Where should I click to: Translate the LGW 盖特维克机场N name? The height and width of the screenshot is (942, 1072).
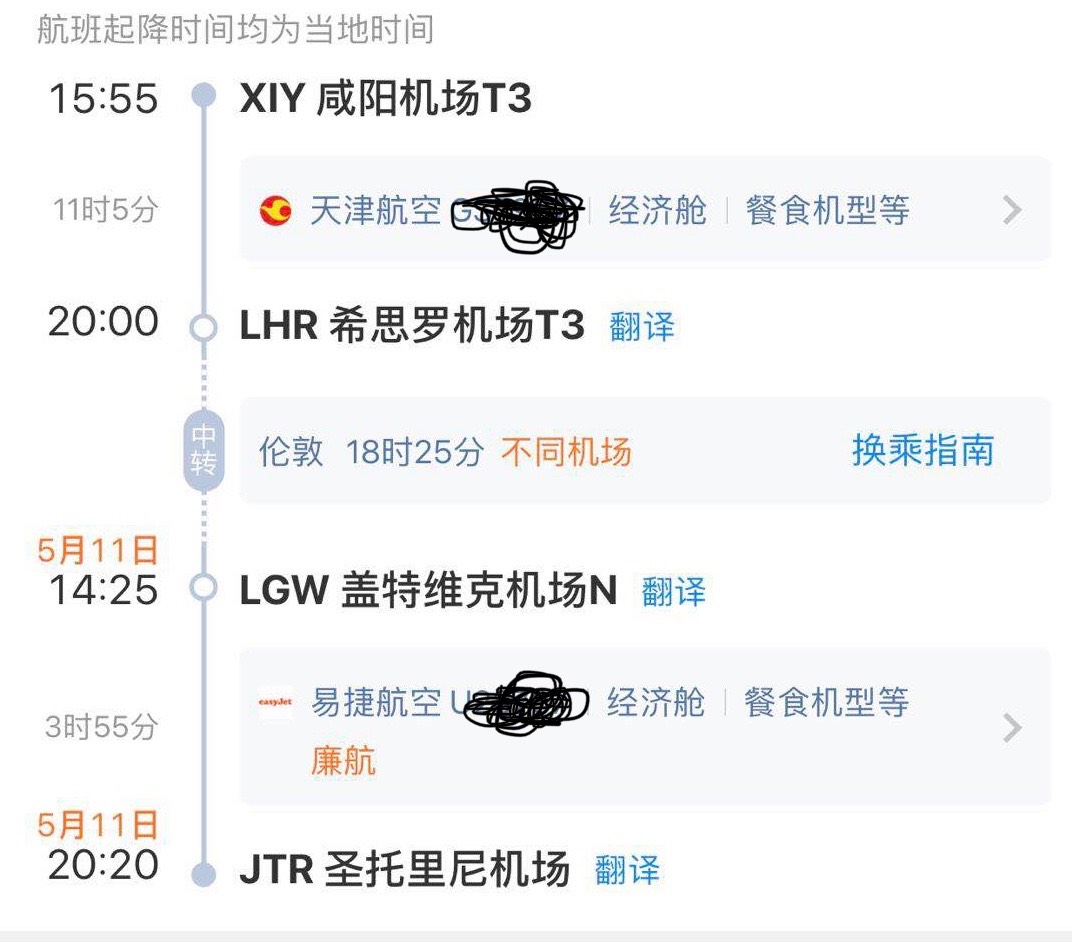tap(673, 592)
